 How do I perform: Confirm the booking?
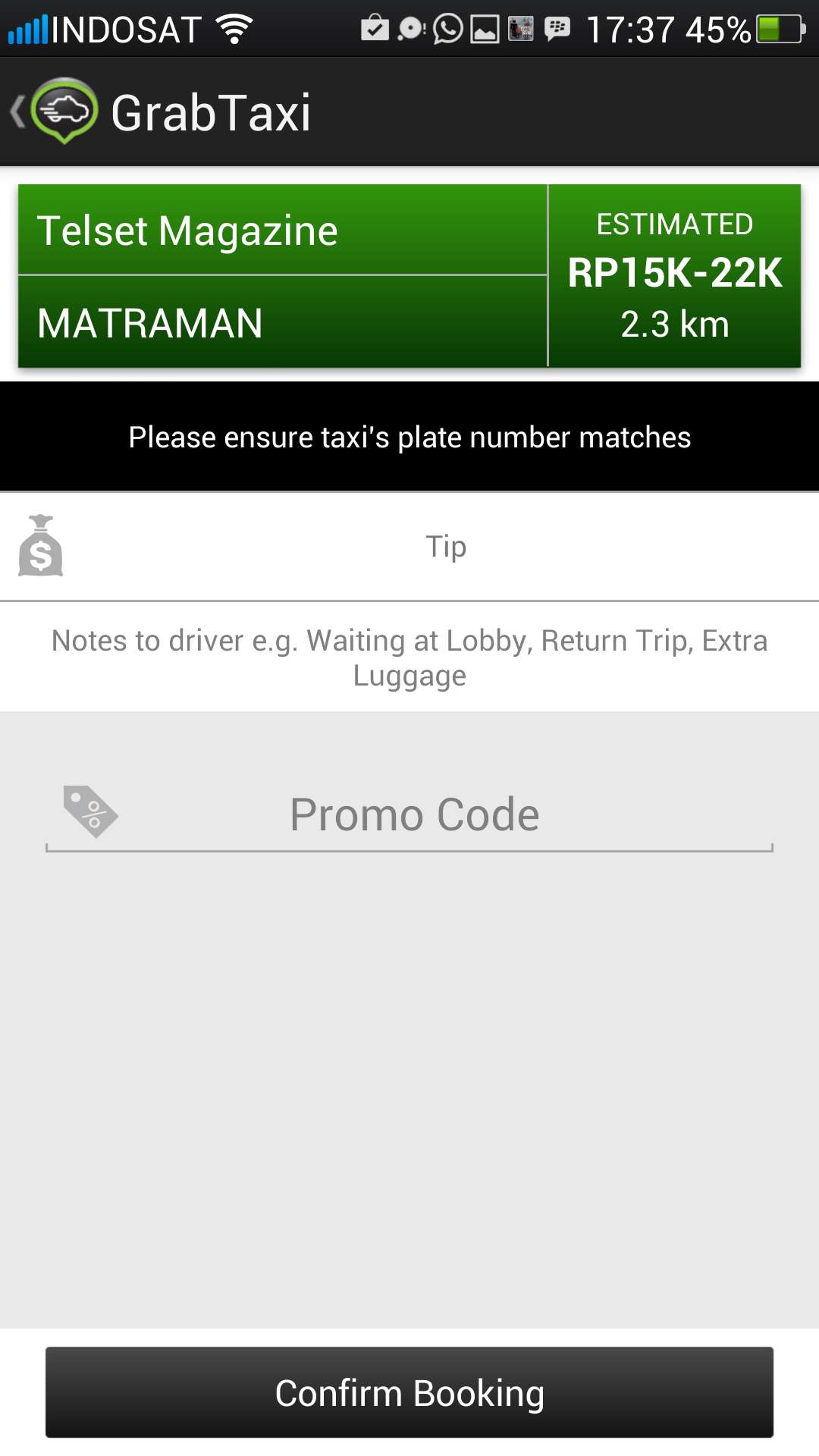409,1392
